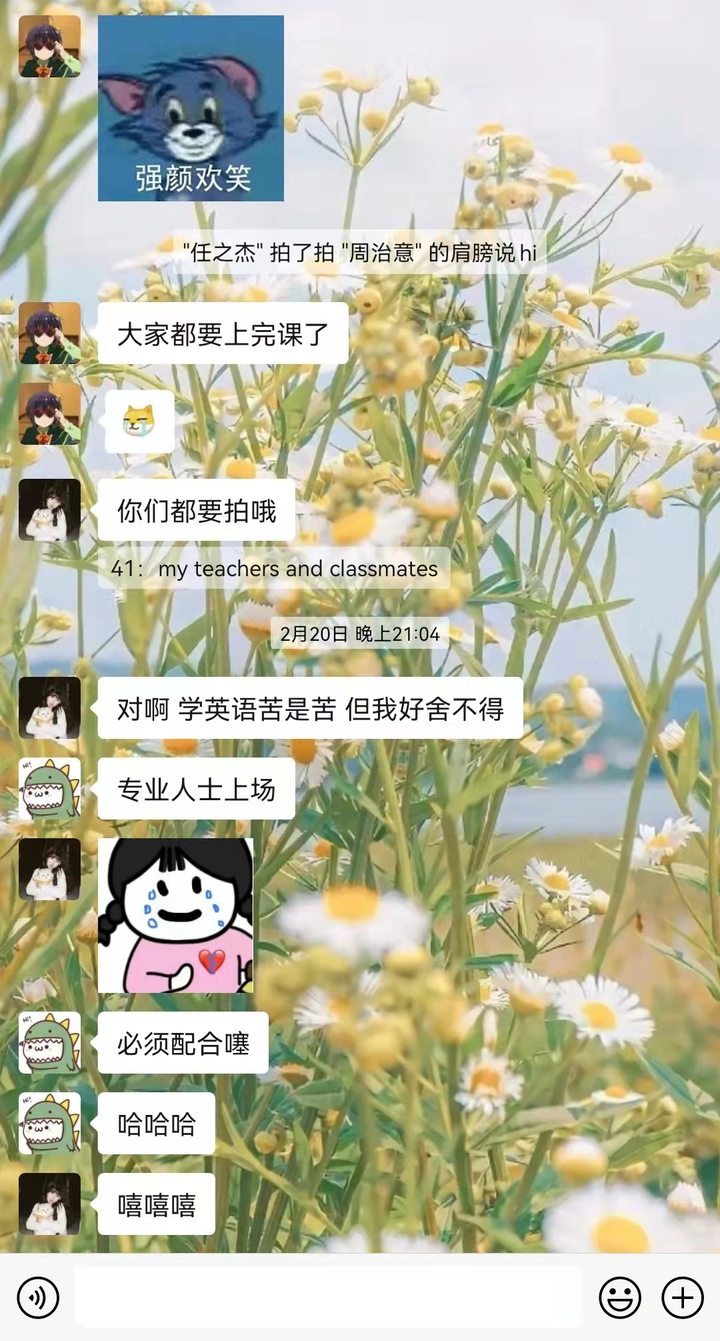Open avatar beside 大家都要上完课了

(x=49, y=333)
